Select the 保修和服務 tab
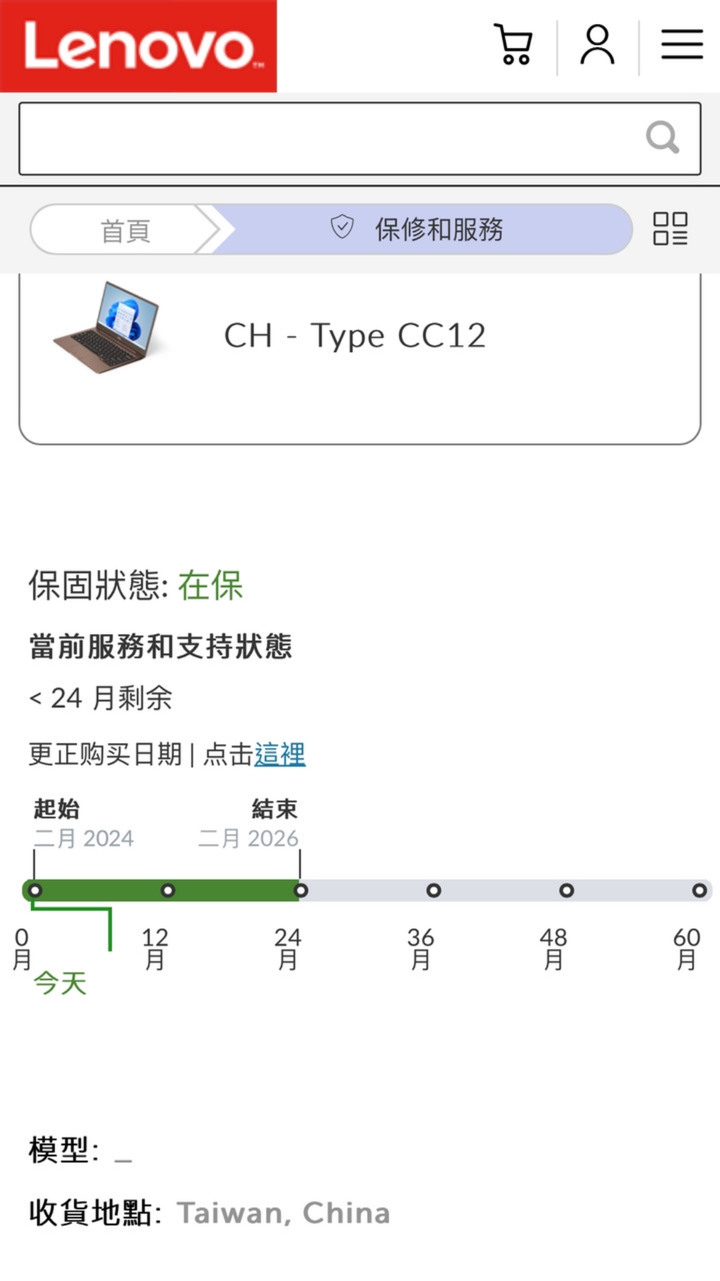Image resolution: width=720 pixels, height=1281 pixels. (x=420, y=229)
